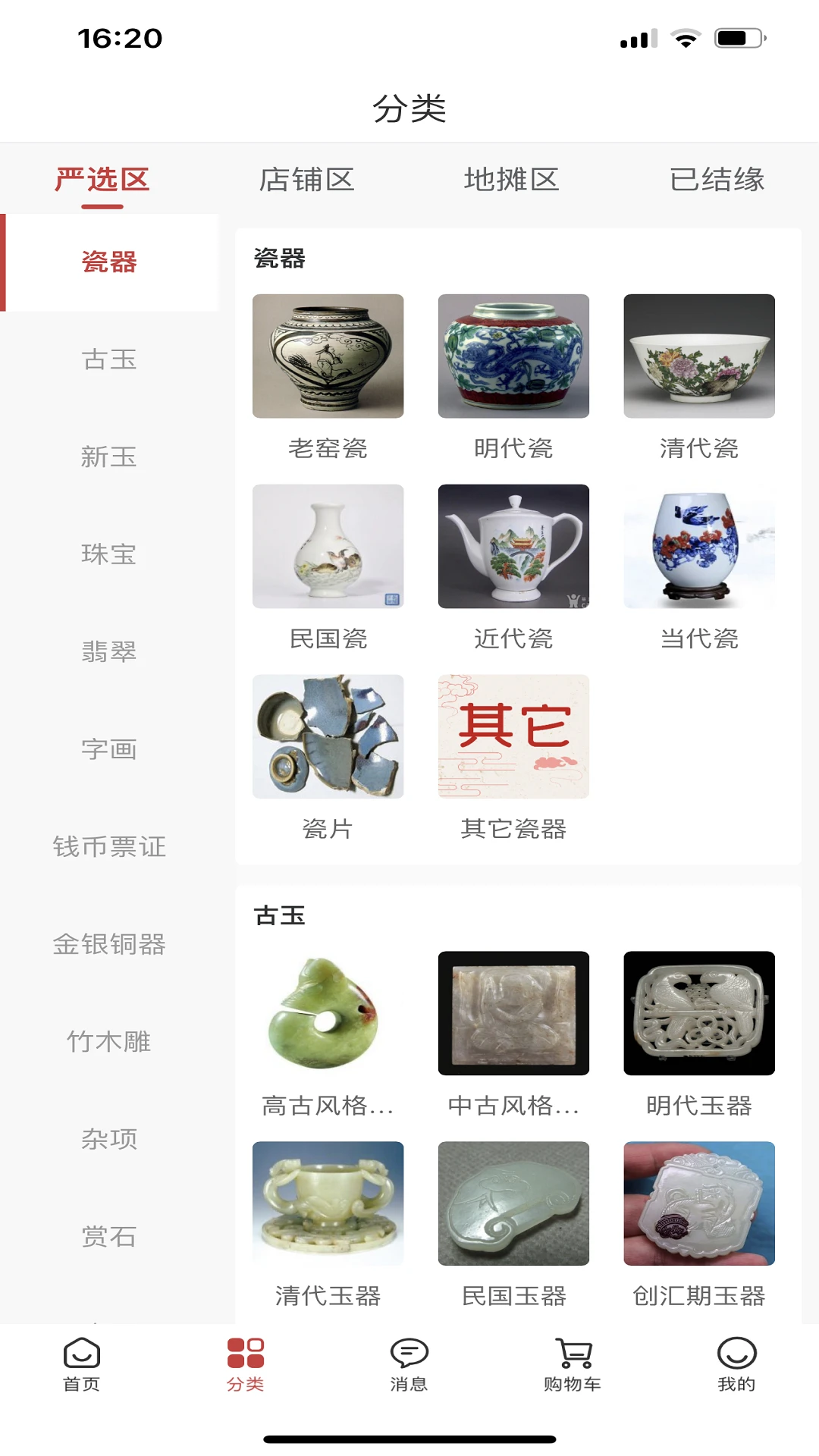Open the 瓷片 porcelain shards category
The width and height of the screenshot is (819, 1456).
coord(328,736)
